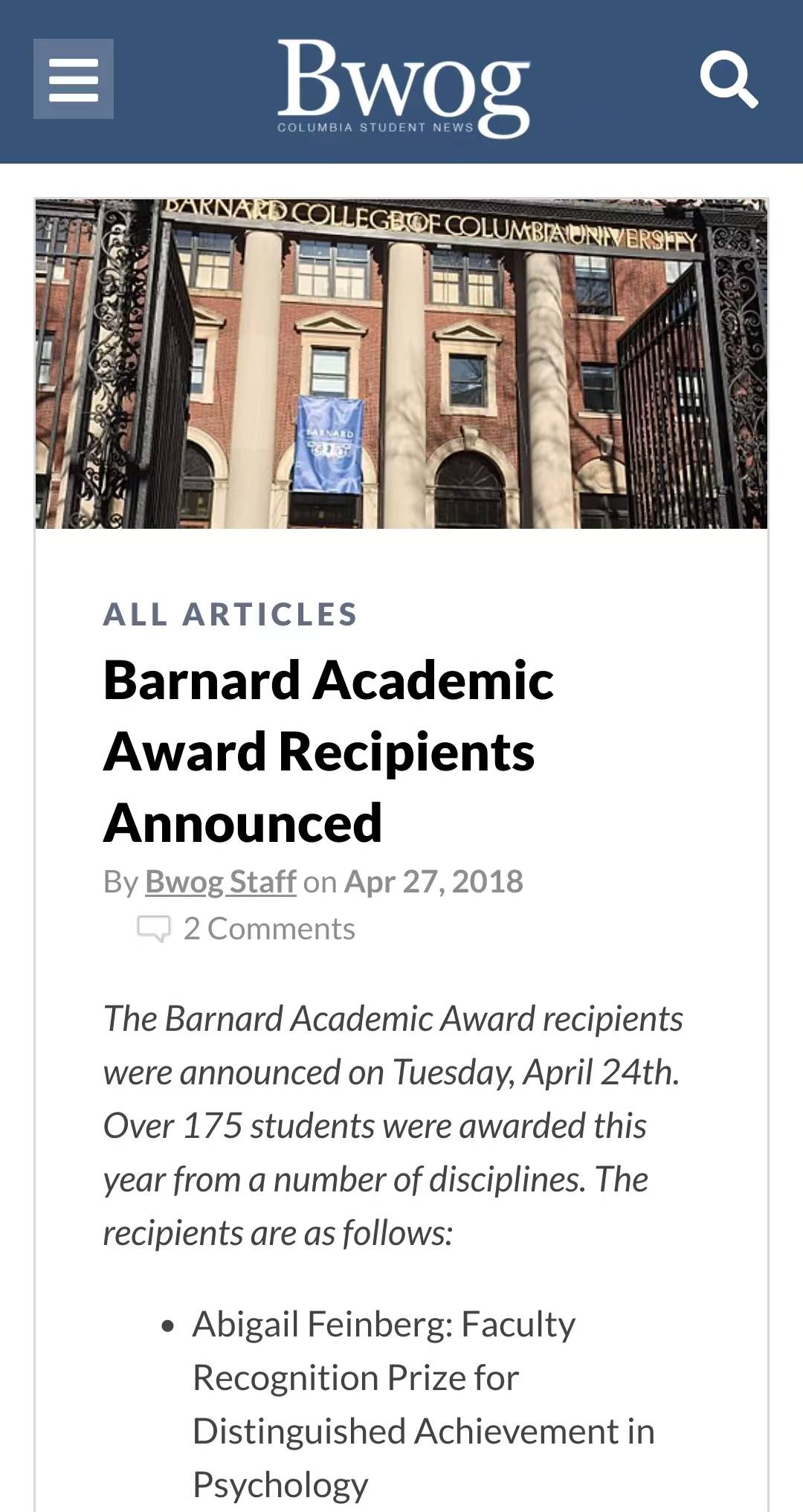Open the hamburger menu
The width and height of the screenshot is (803, 1512).
(74, 79)
